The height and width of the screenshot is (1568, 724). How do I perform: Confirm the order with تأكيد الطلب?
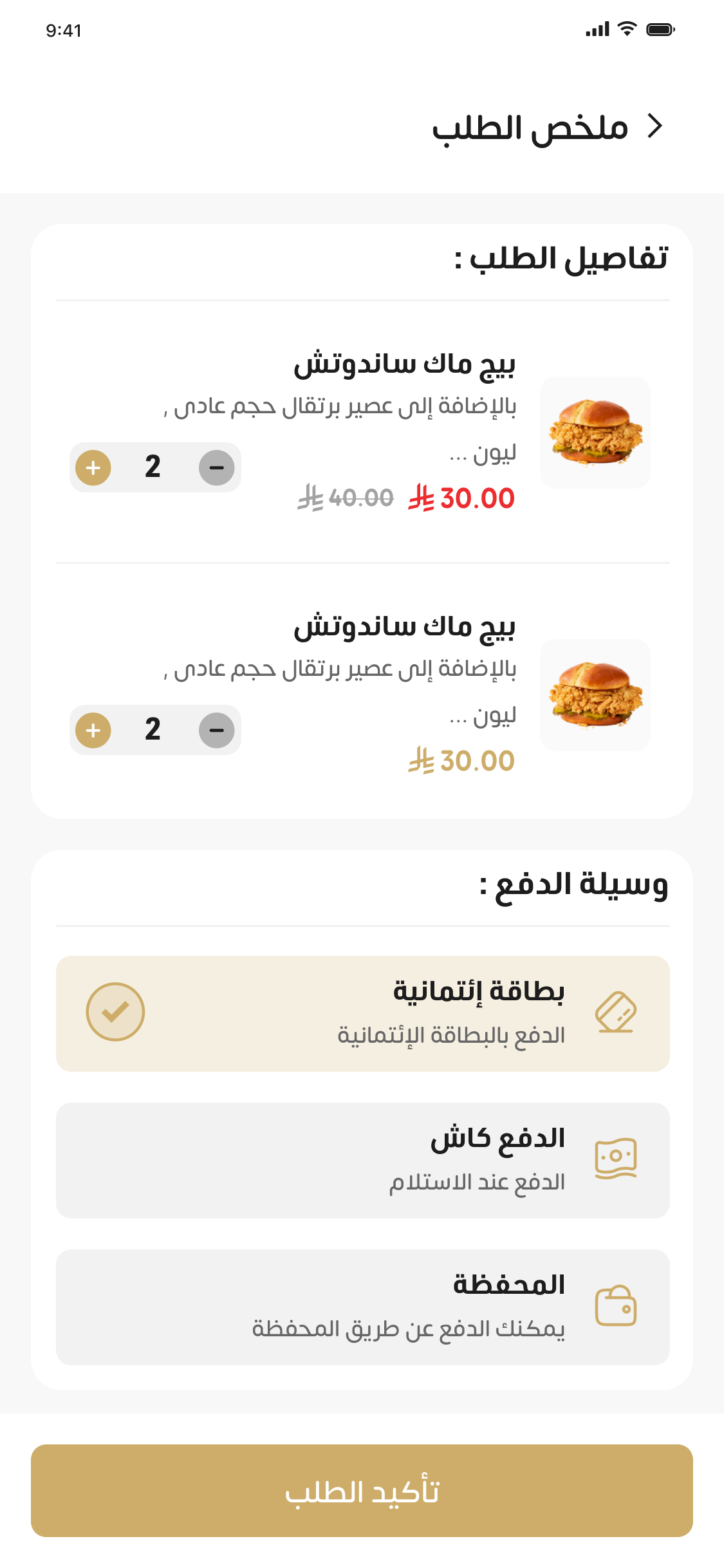coord(362,1490)
